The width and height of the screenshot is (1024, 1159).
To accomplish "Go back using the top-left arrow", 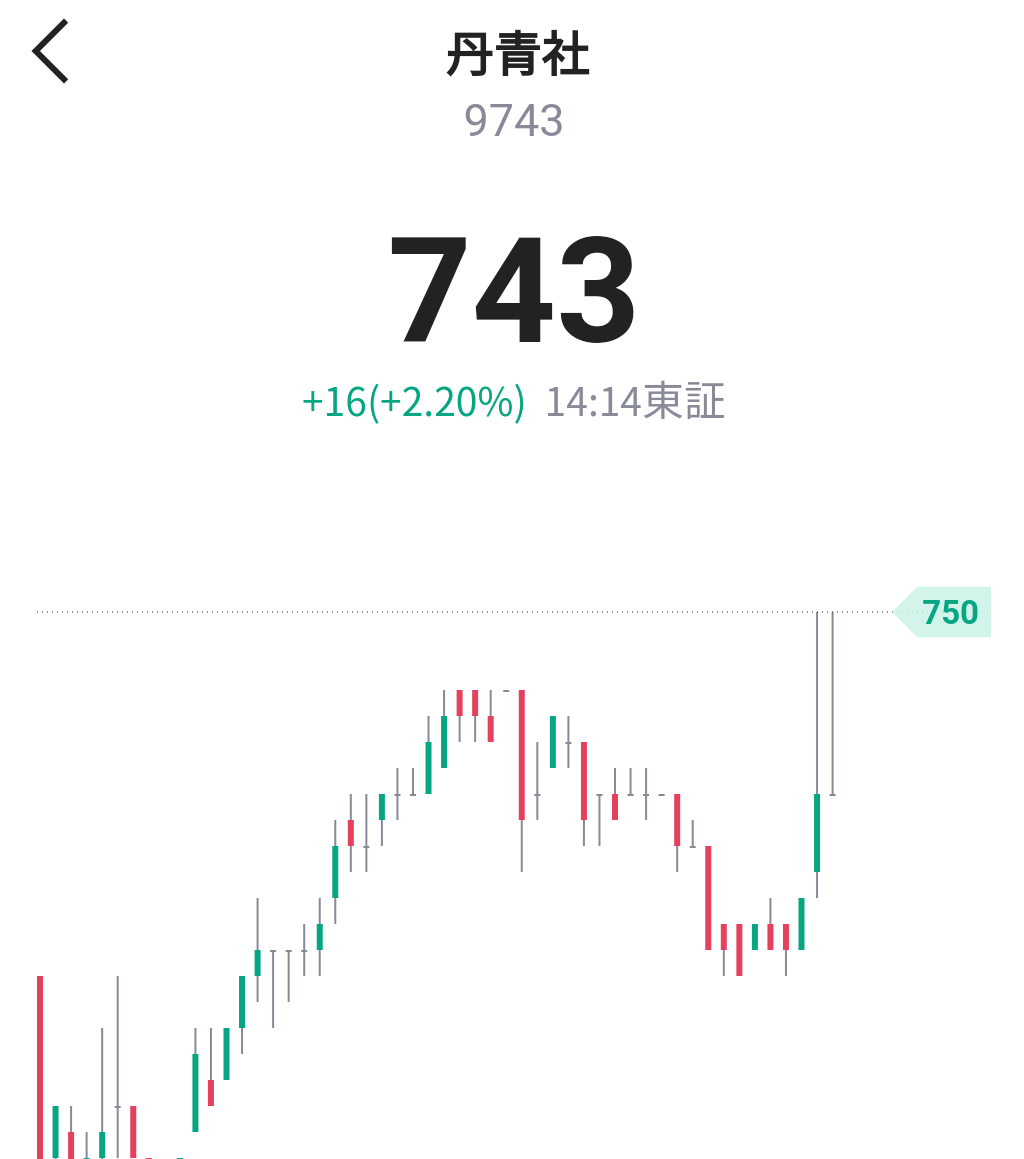I will 50,51.
